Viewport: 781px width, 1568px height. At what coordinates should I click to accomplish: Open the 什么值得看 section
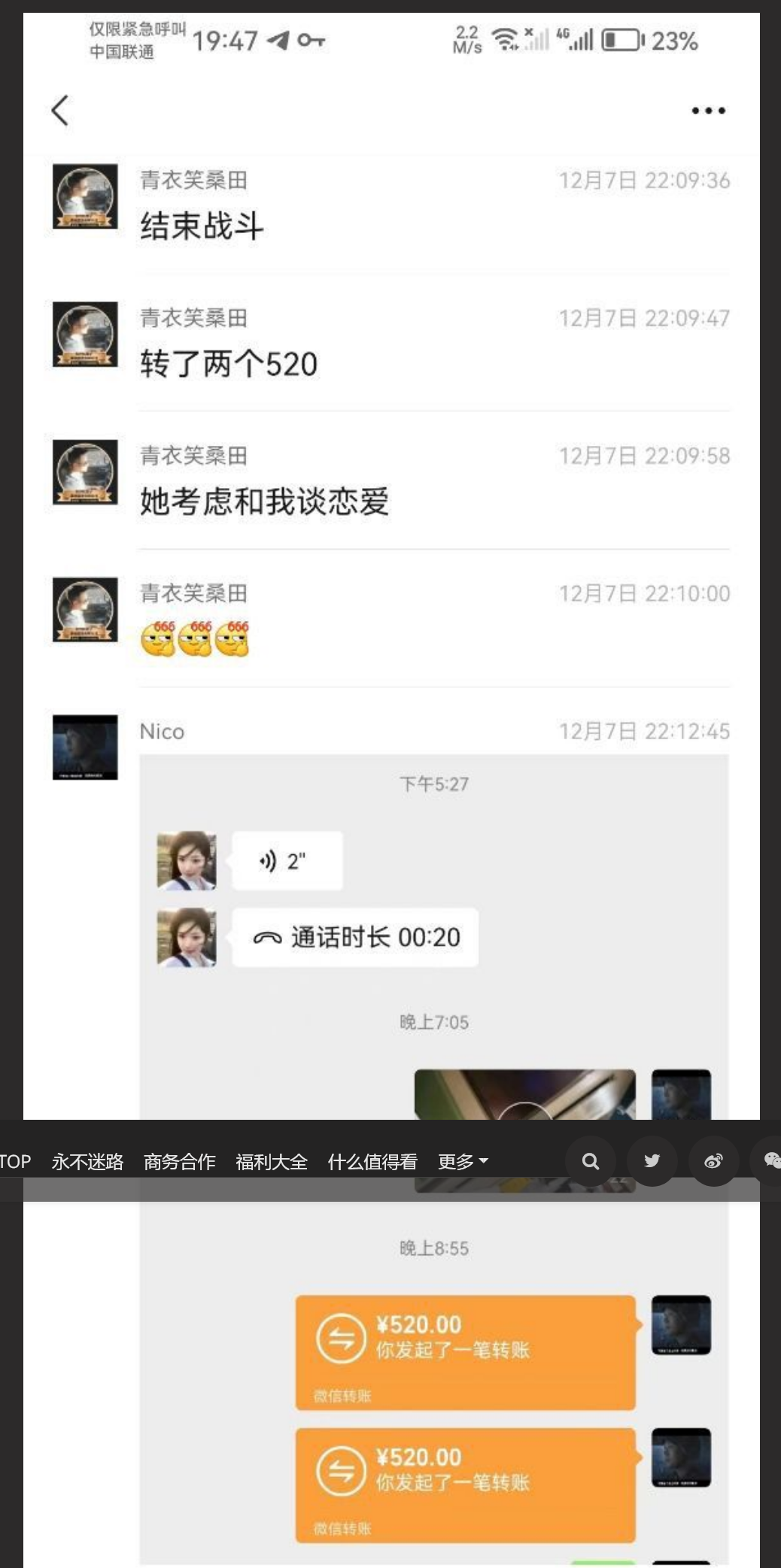372,1160
